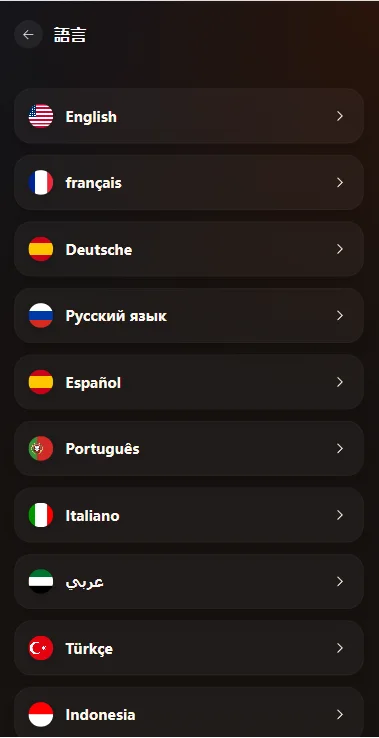The height and width of the screenshot is (738, 379).
Task: Tap the Indonesia language row
Action: tap(189, 712)
